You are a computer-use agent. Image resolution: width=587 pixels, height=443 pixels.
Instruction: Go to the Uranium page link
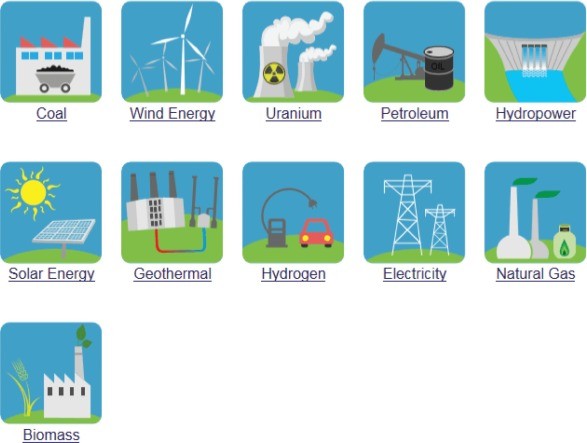tap(294, 113)
